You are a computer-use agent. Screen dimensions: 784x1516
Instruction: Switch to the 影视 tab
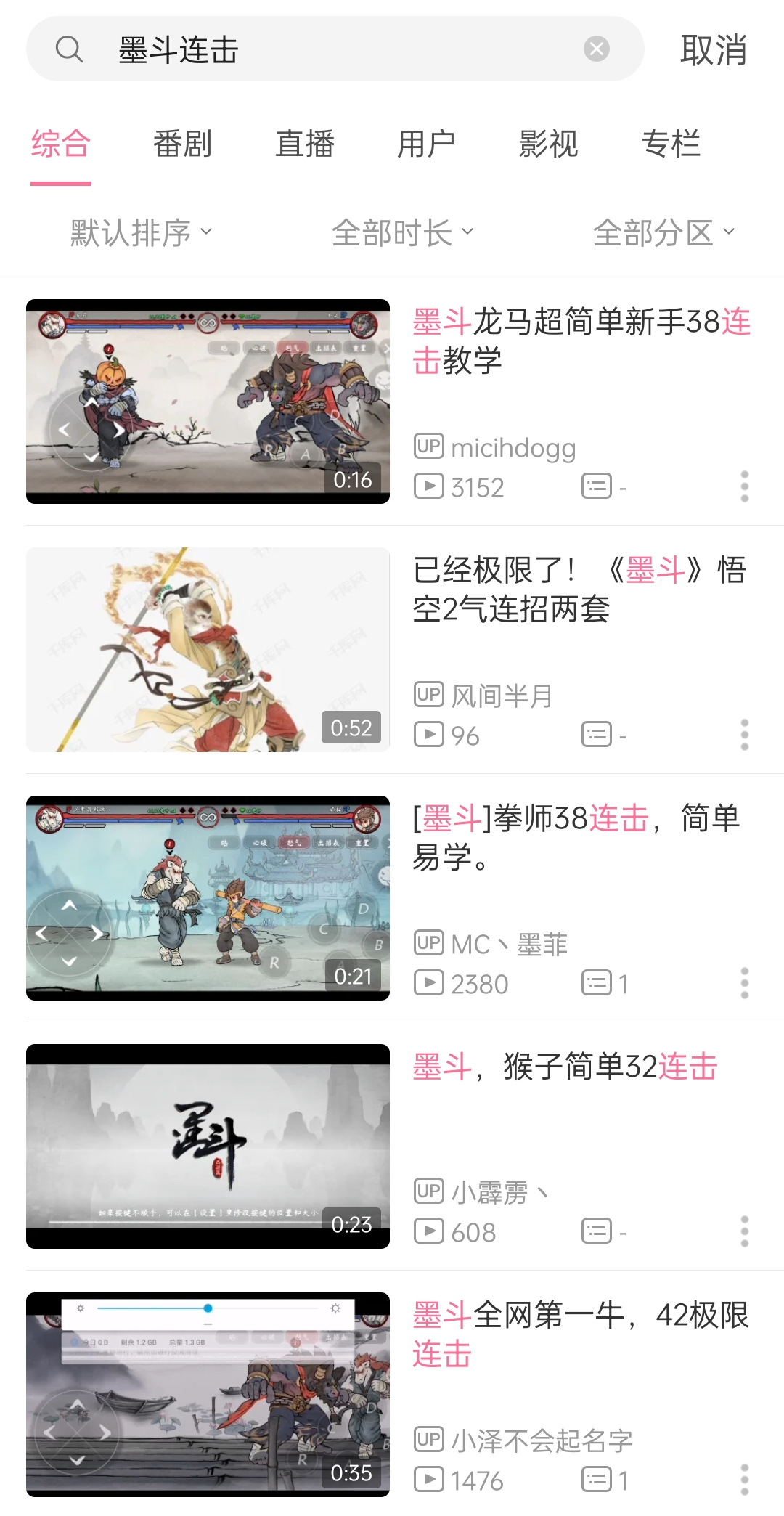pos(548,144)
